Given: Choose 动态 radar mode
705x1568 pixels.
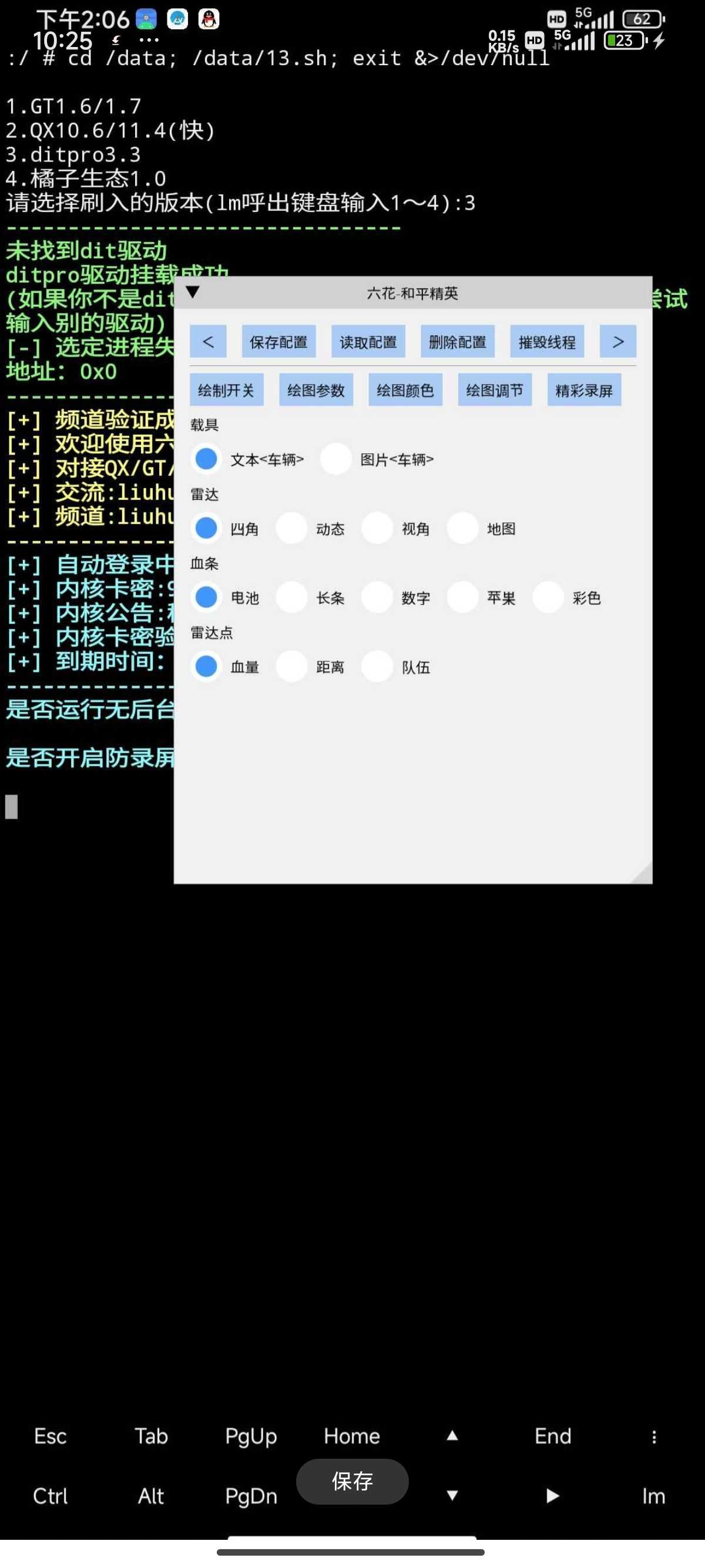Looking at the screenshot, I should 291,528.
